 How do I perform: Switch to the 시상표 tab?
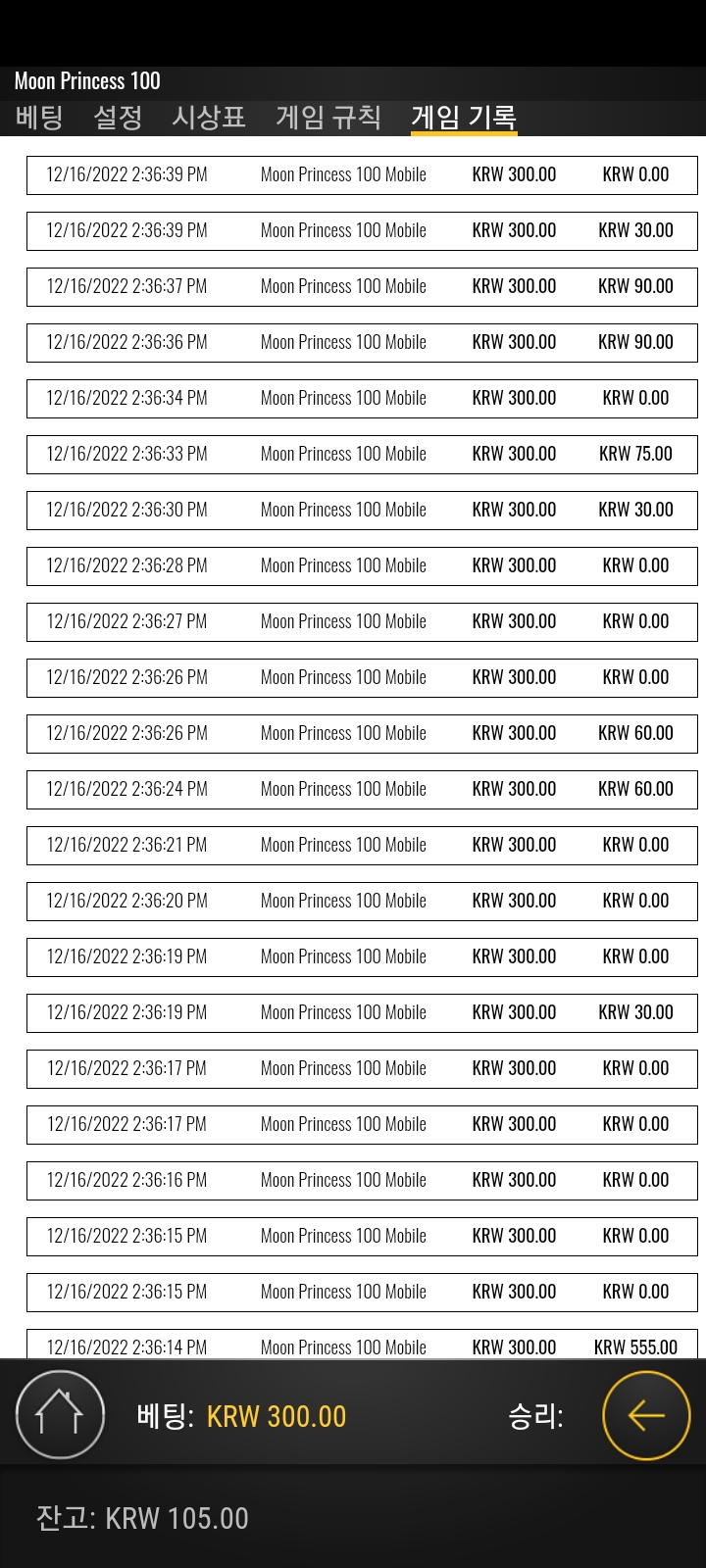[x=209, y=118]
